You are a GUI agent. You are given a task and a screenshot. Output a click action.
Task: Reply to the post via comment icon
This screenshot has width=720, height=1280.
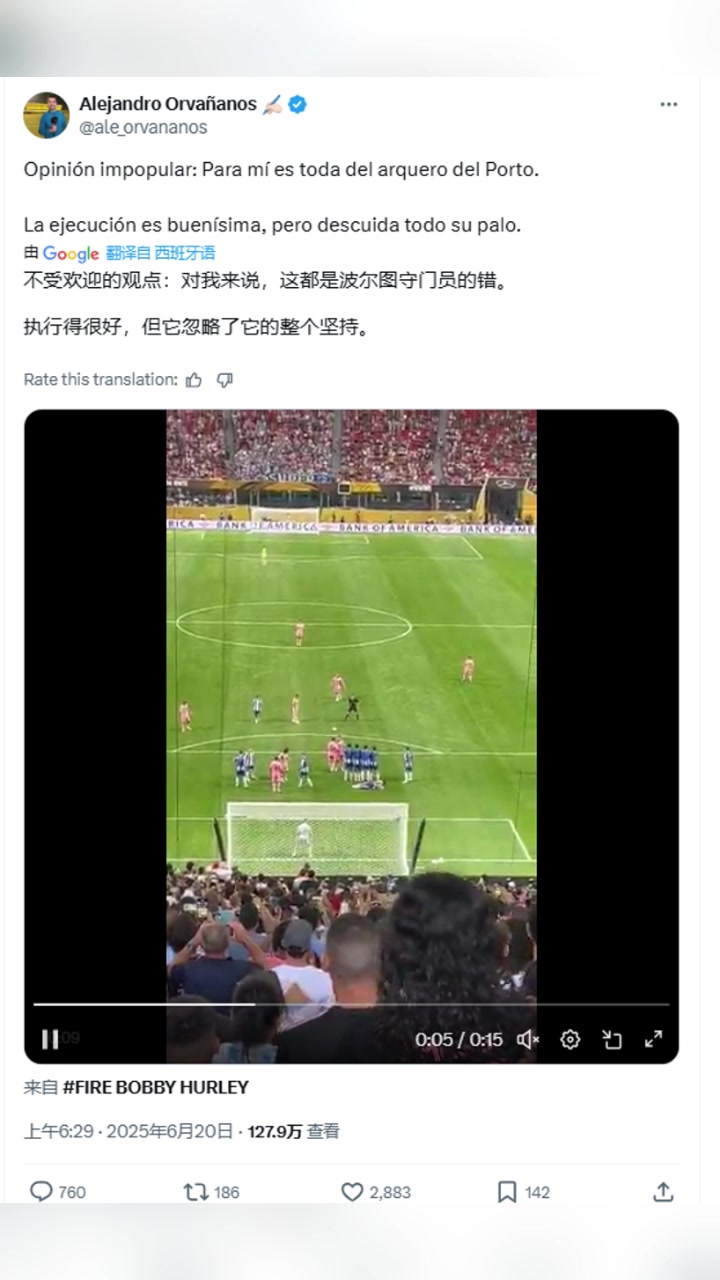click(x=41, y=1191)
